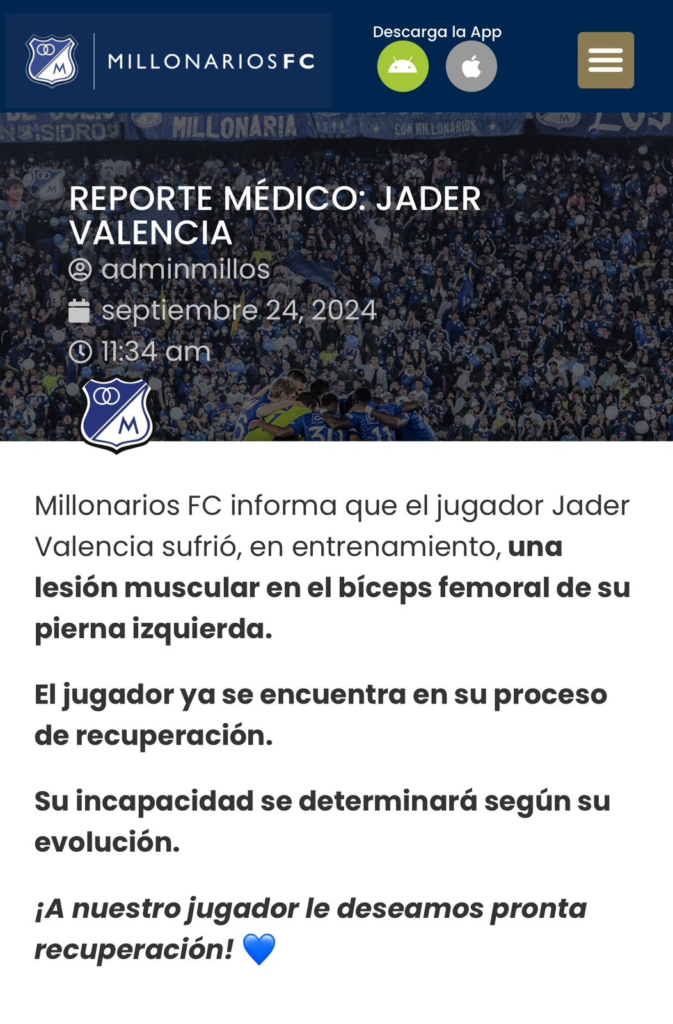Open author adminmillos profile

(x=185, y=269)
